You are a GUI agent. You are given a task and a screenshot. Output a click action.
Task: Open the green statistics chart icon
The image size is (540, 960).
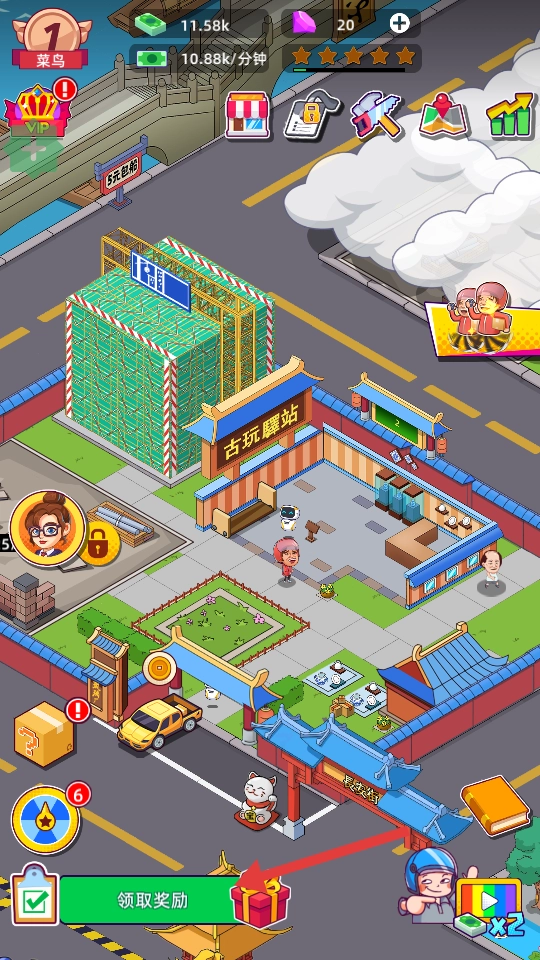[510, 114]
